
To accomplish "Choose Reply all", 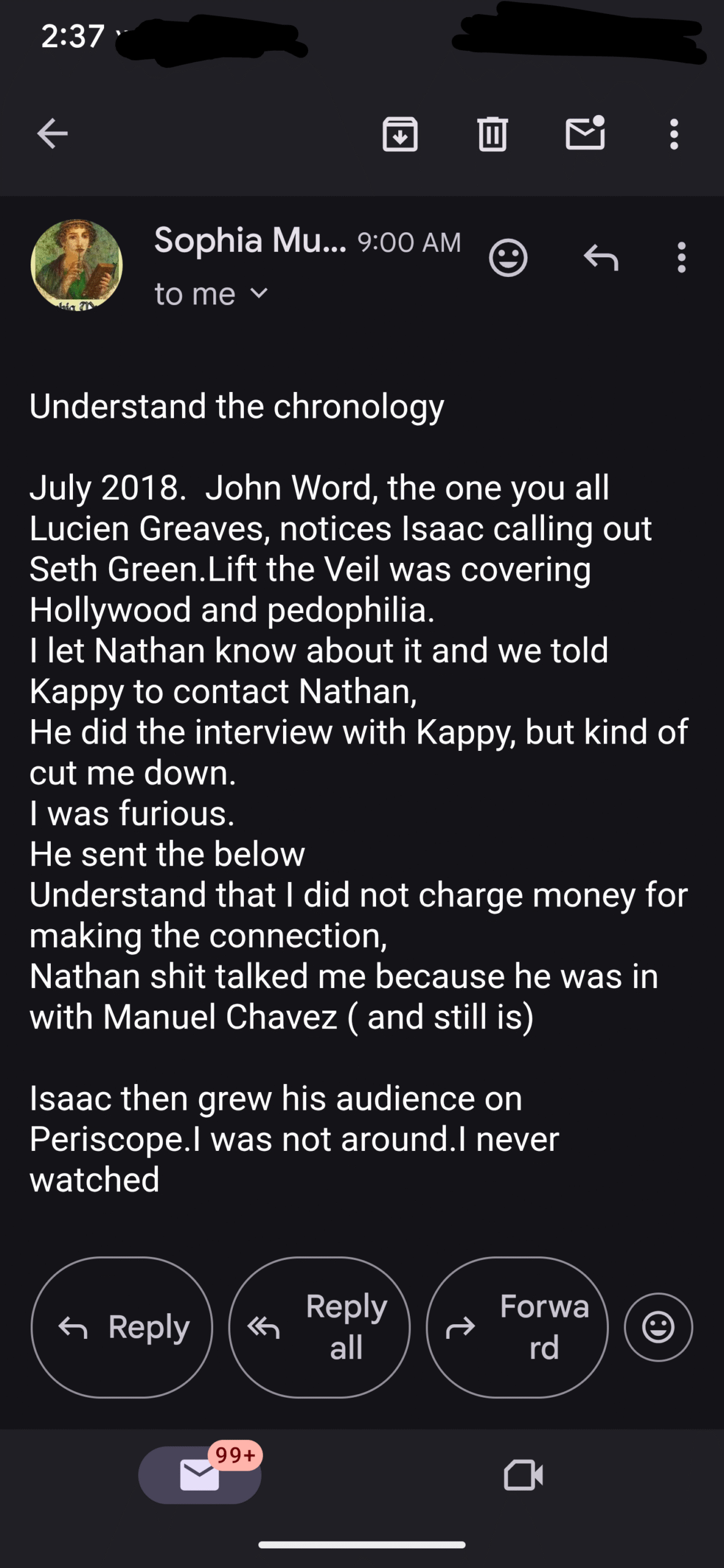I will click(x=319, y=1327).
